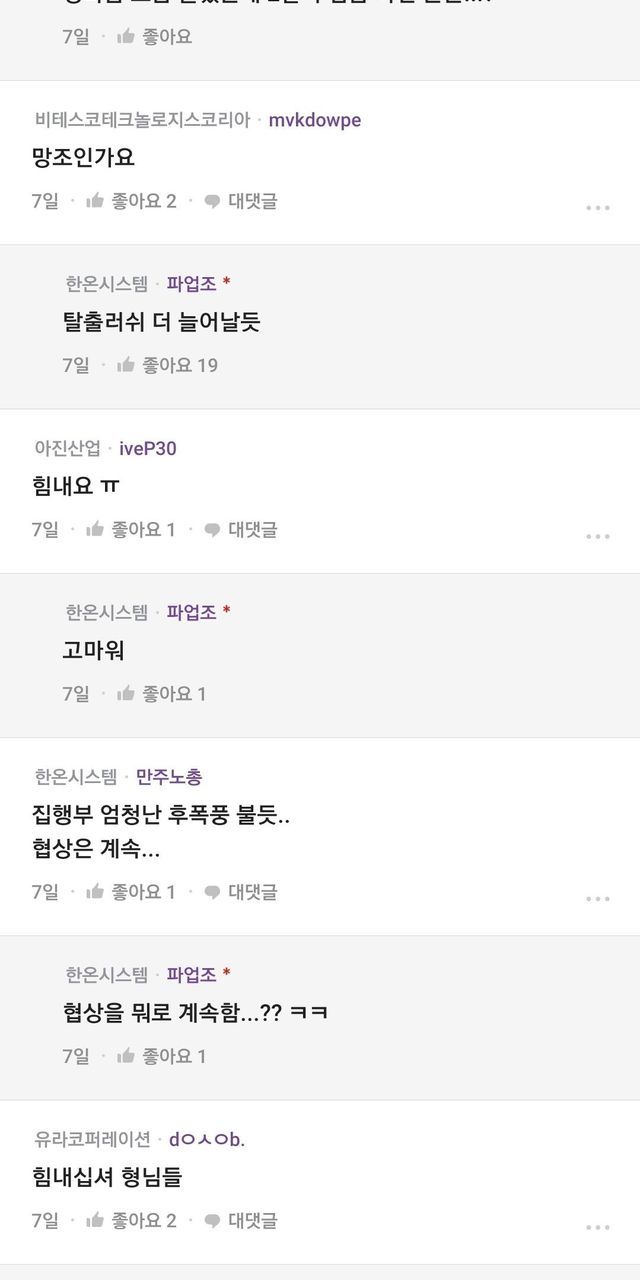Viewport: 640px width, 1280px height.
Task: Open more options for '망조인가요' comment
Action: [598, 208]
